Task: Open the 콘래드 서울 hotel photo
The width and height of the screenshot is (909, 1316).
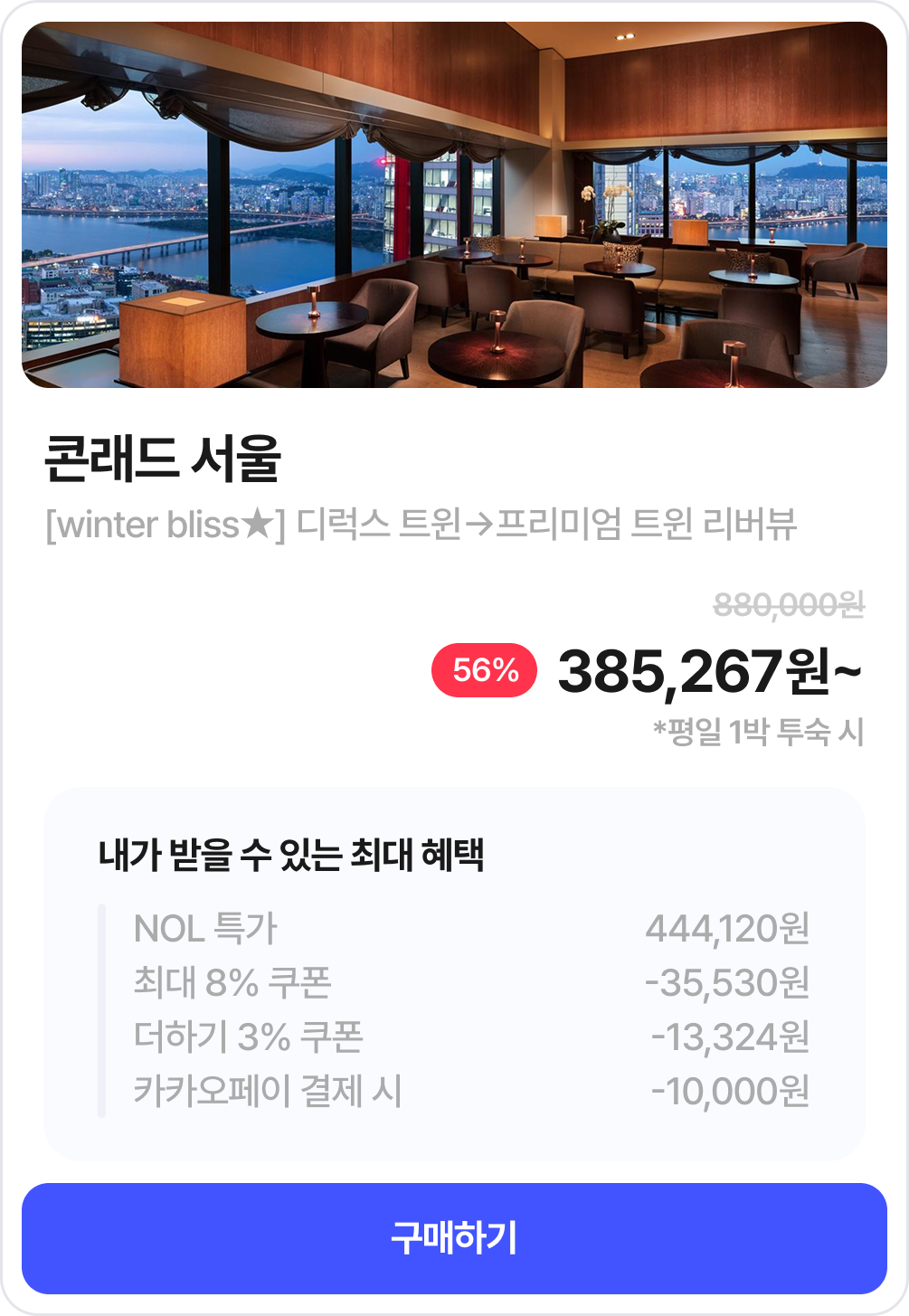Action: pyautogui.click(x=454, y=205)
